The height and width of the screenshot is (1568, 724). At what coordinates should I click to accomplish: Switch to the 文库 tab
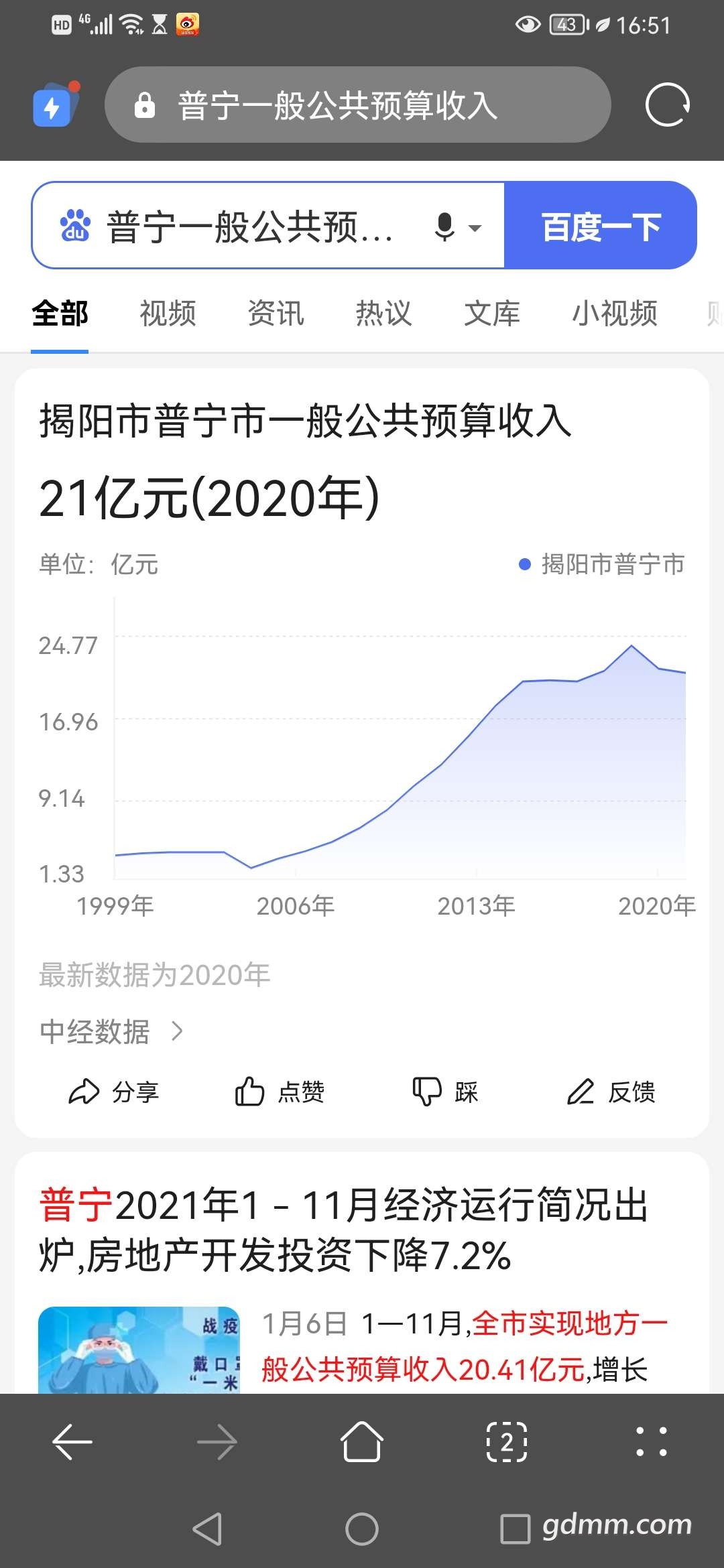pyautogui.click(x=492, y=314)
